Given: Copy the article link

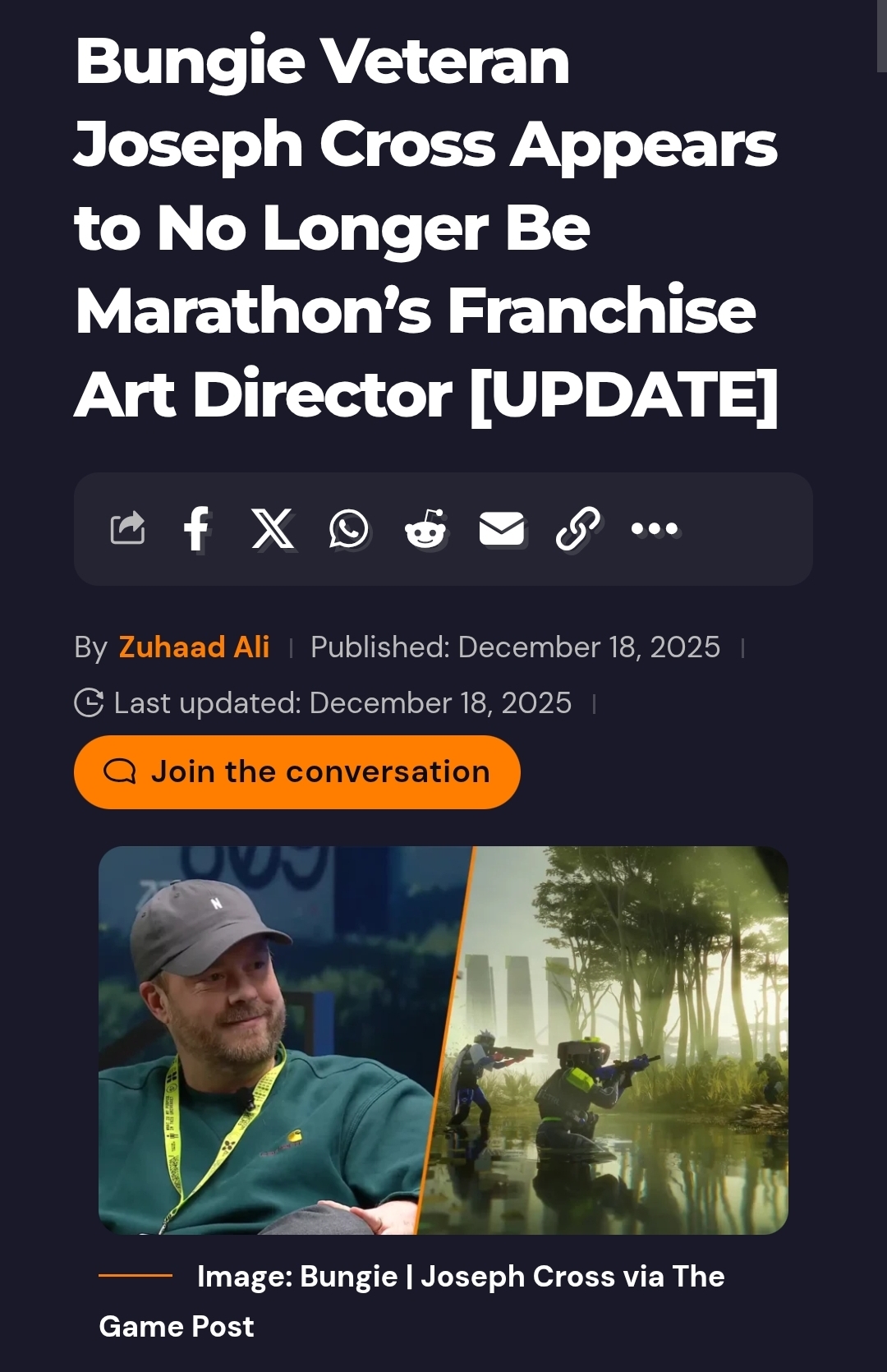Looking at the screenshot, I should tap(578, 528).
